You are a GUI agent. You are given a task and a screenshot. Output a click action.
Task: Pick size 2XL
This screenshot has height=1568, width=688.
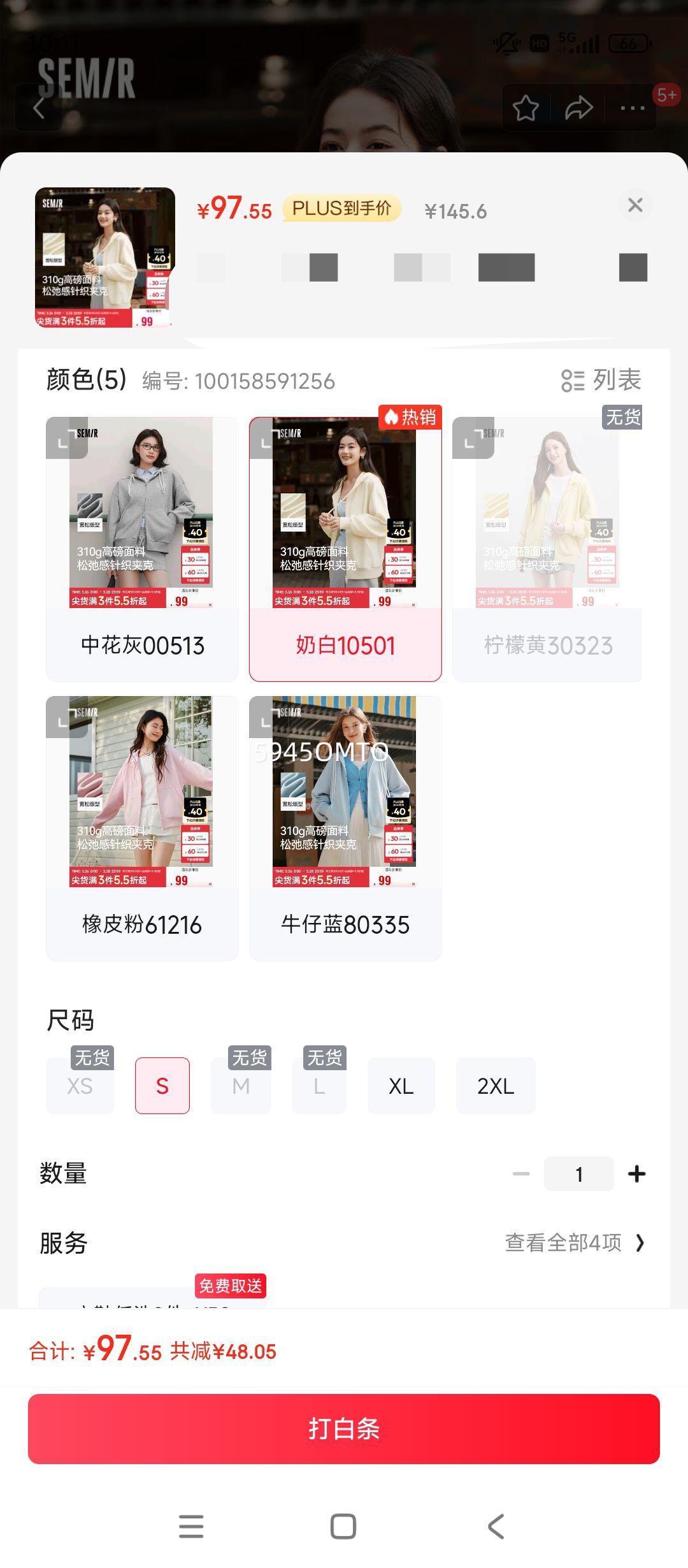496,1085
